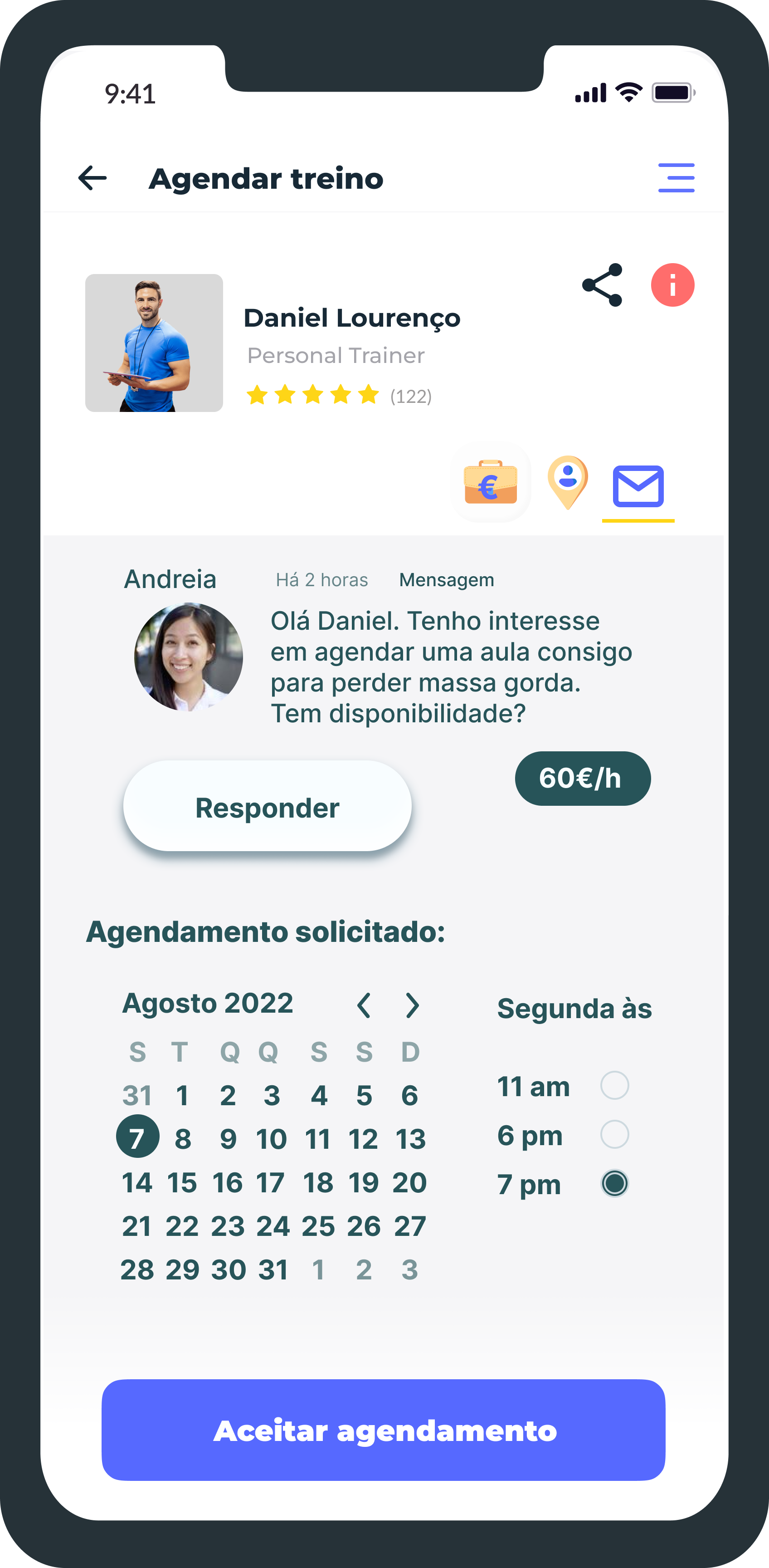Viewport: 769px width, 1568px height.
Task: Switch to the messages envelope tab
Action: [638, 486]
